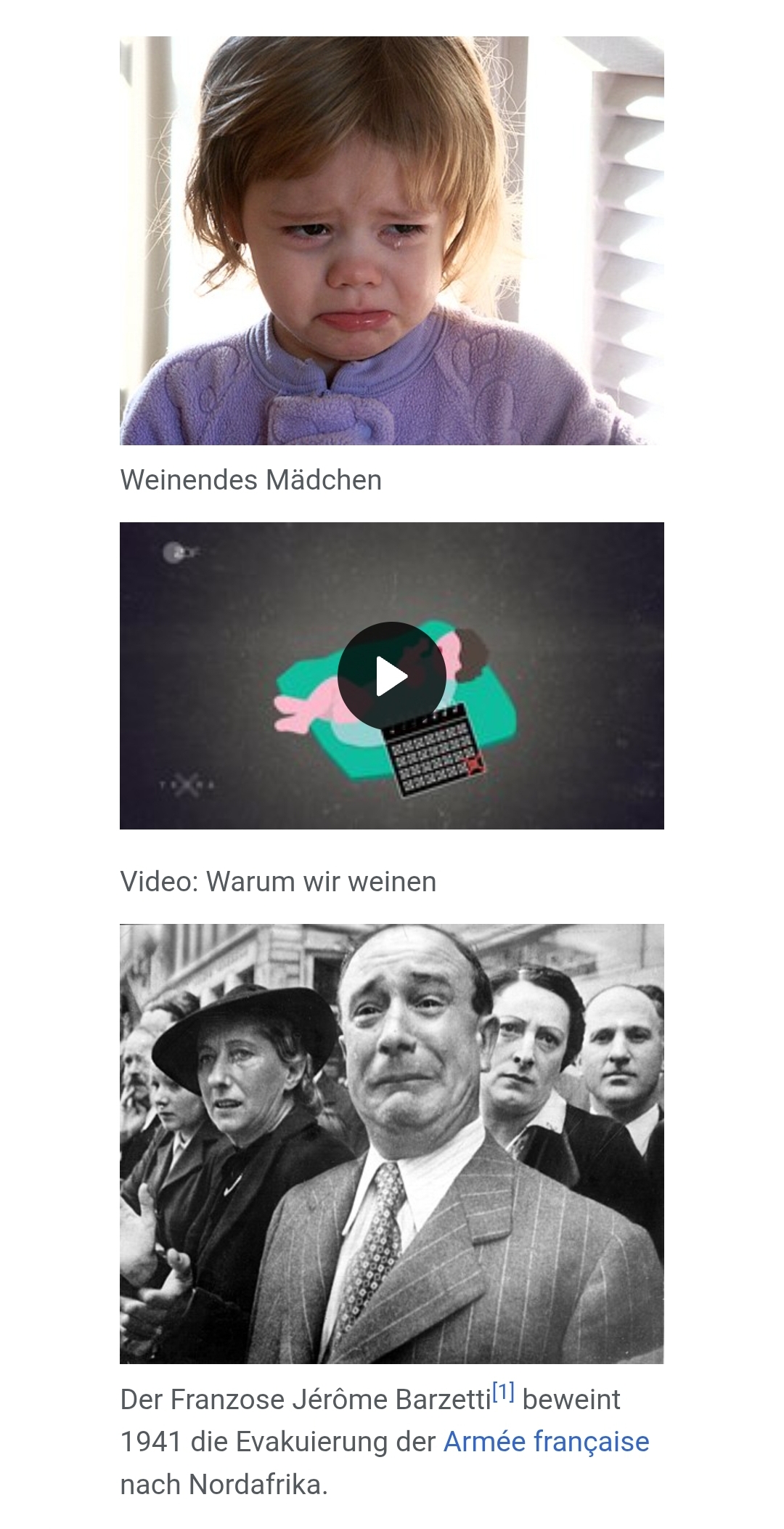784x1529 pixels.
Task: Play the video Warum wir weinen
Action: 391,676
